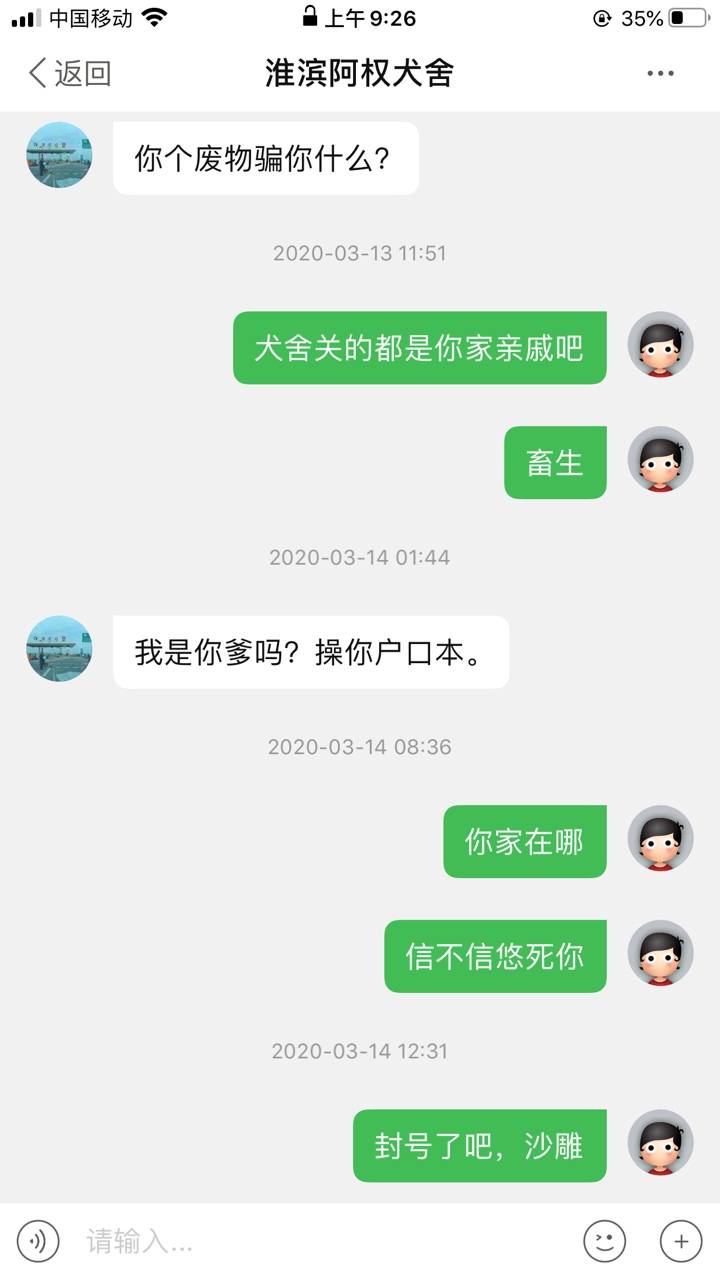
Task: Open the three-dot overflow menu
Action: (660, 73)
